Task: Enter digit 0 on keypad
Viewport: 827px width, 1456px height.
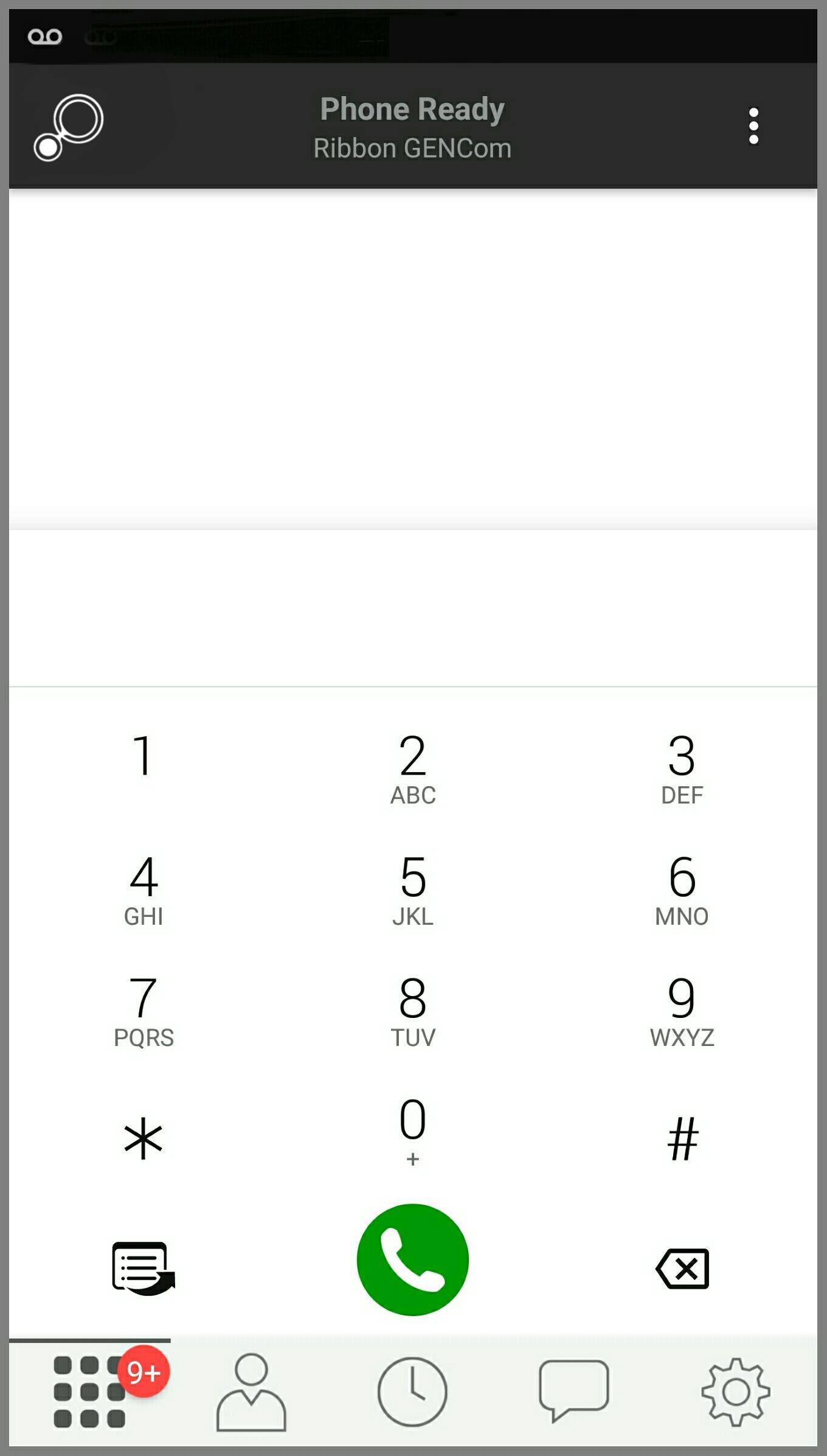Action: click(413, 1130)
